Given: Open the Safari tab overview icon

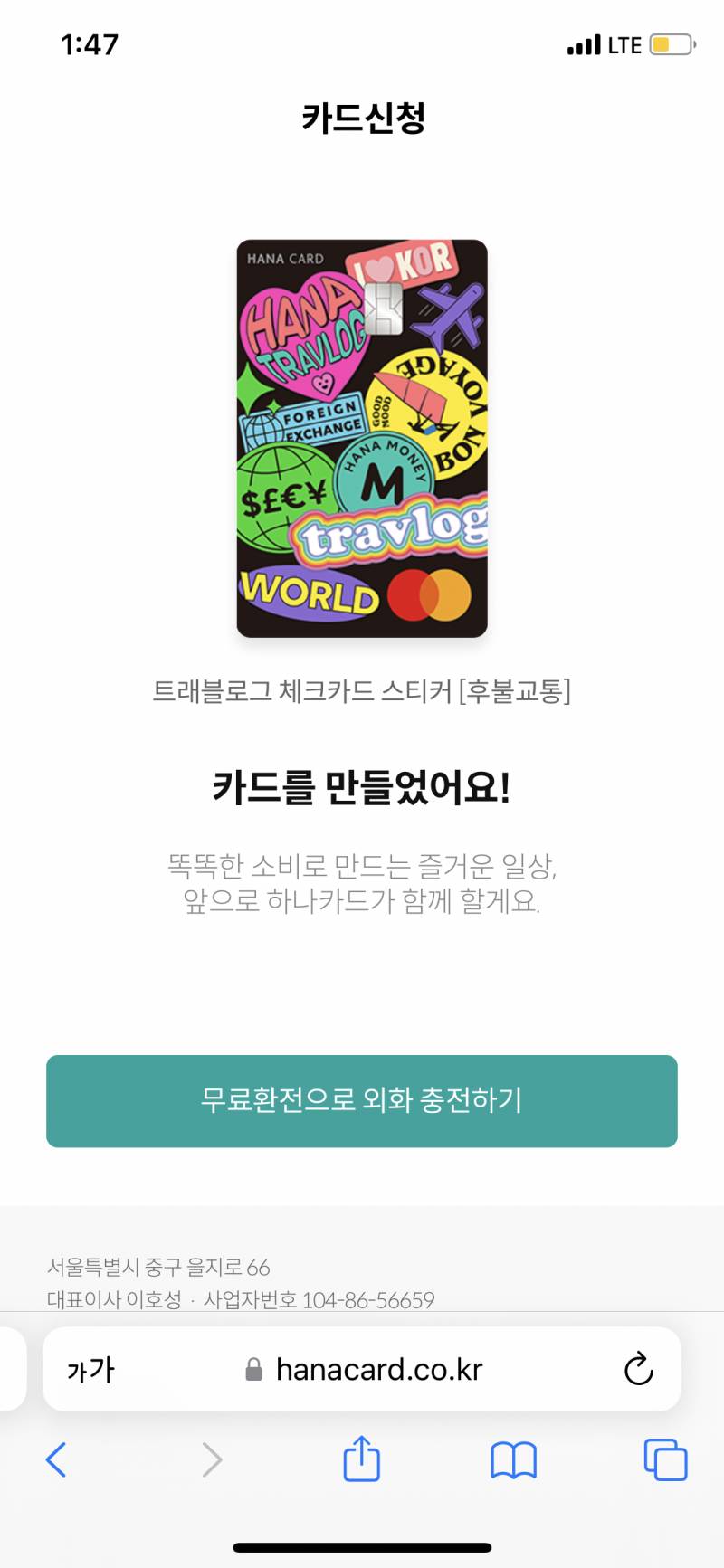Looking at the screenshot, I should click(664, 1459).
